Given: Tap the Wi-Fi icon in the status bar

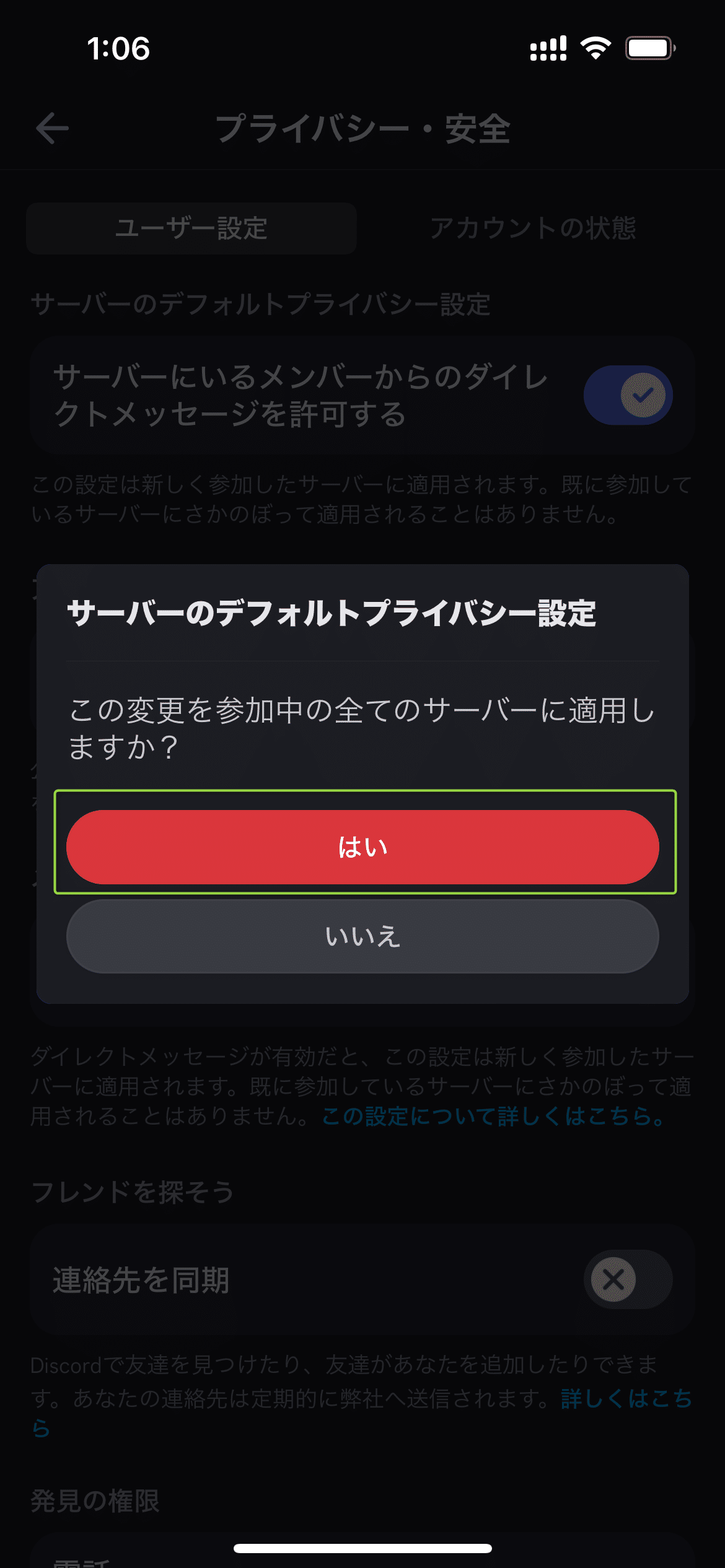Looking at the screenshot, I should tap(596, 50).
